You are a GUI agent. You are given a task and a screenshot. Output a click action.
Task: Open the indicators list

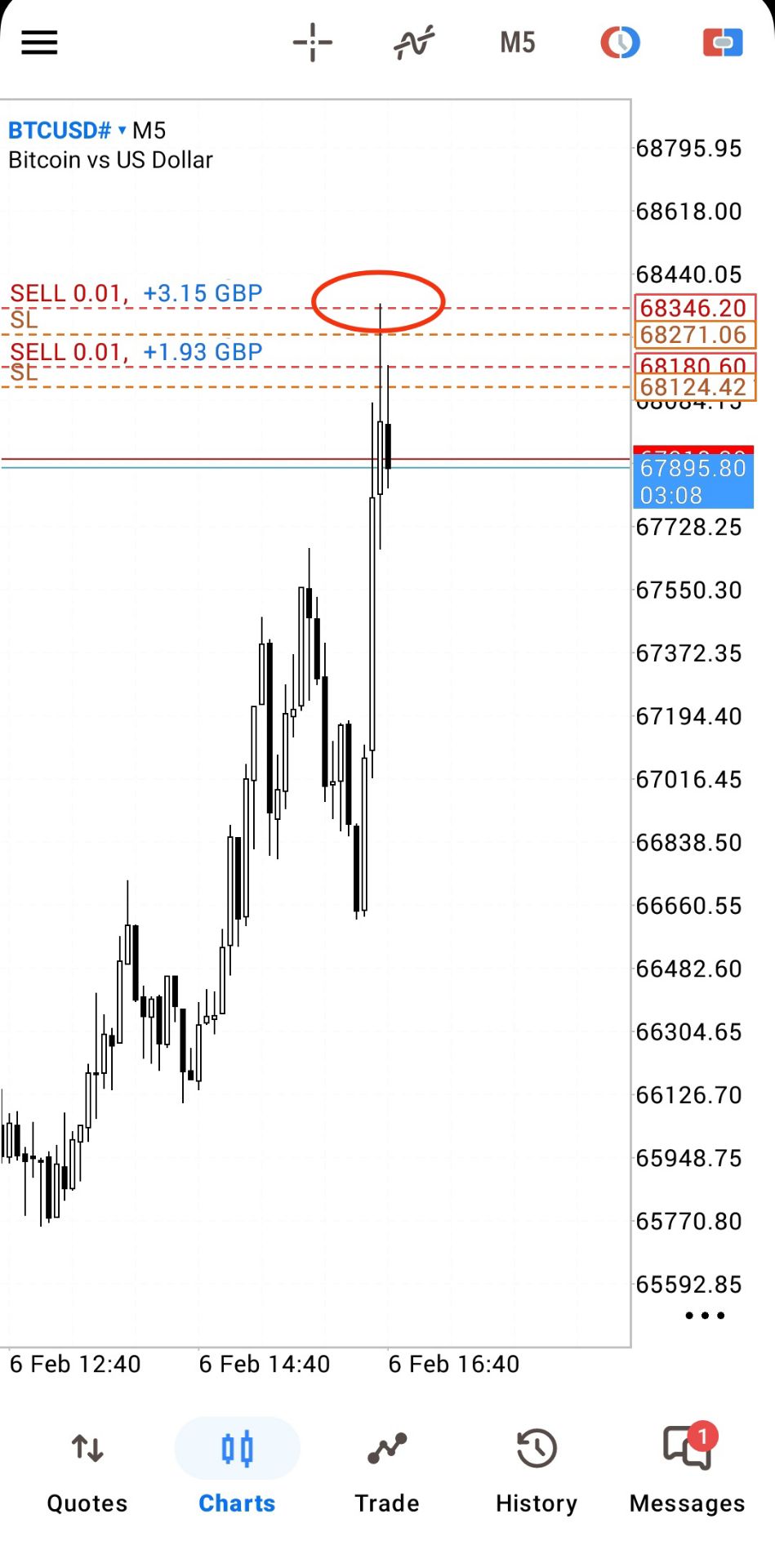pyautogui.click(x=414, y=42)
